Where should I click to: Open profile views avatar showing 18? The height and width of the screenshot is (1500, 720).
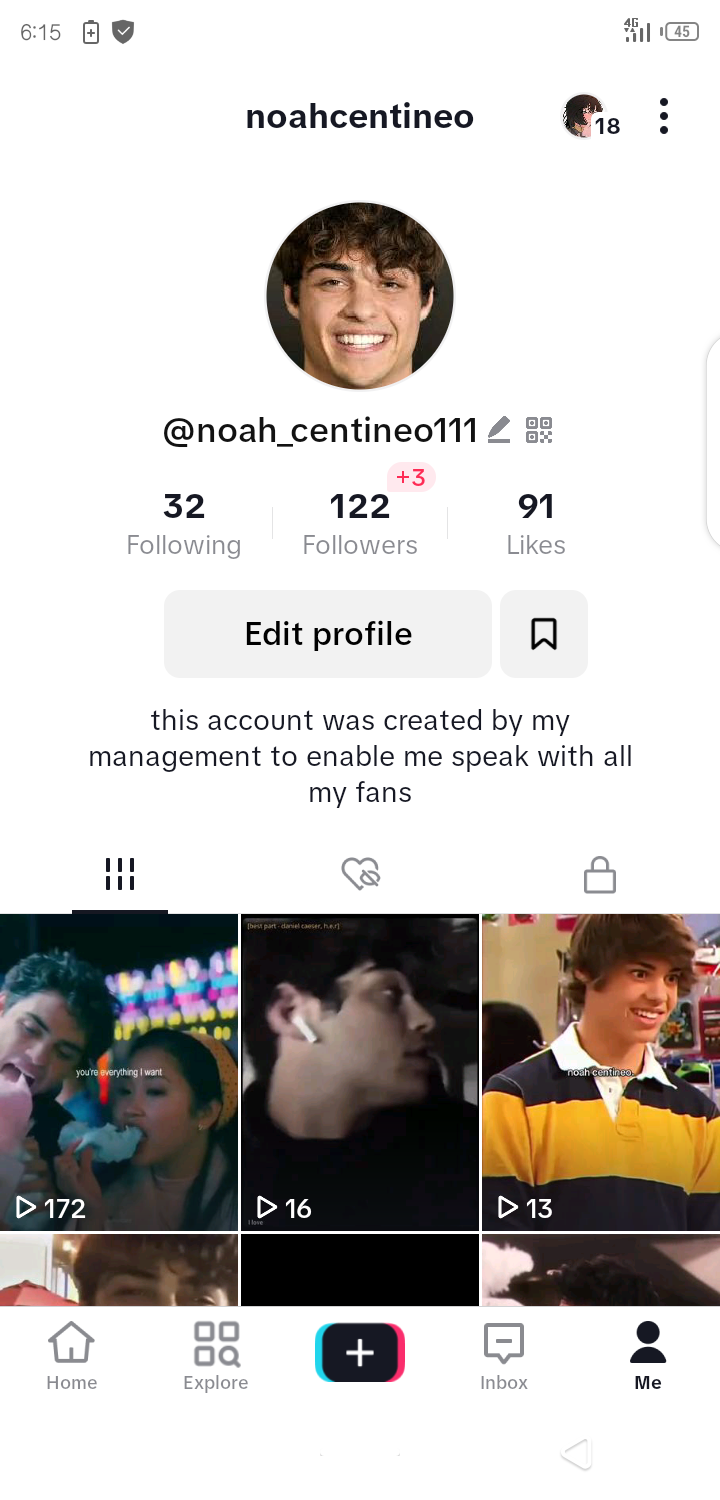click(589, 117)
